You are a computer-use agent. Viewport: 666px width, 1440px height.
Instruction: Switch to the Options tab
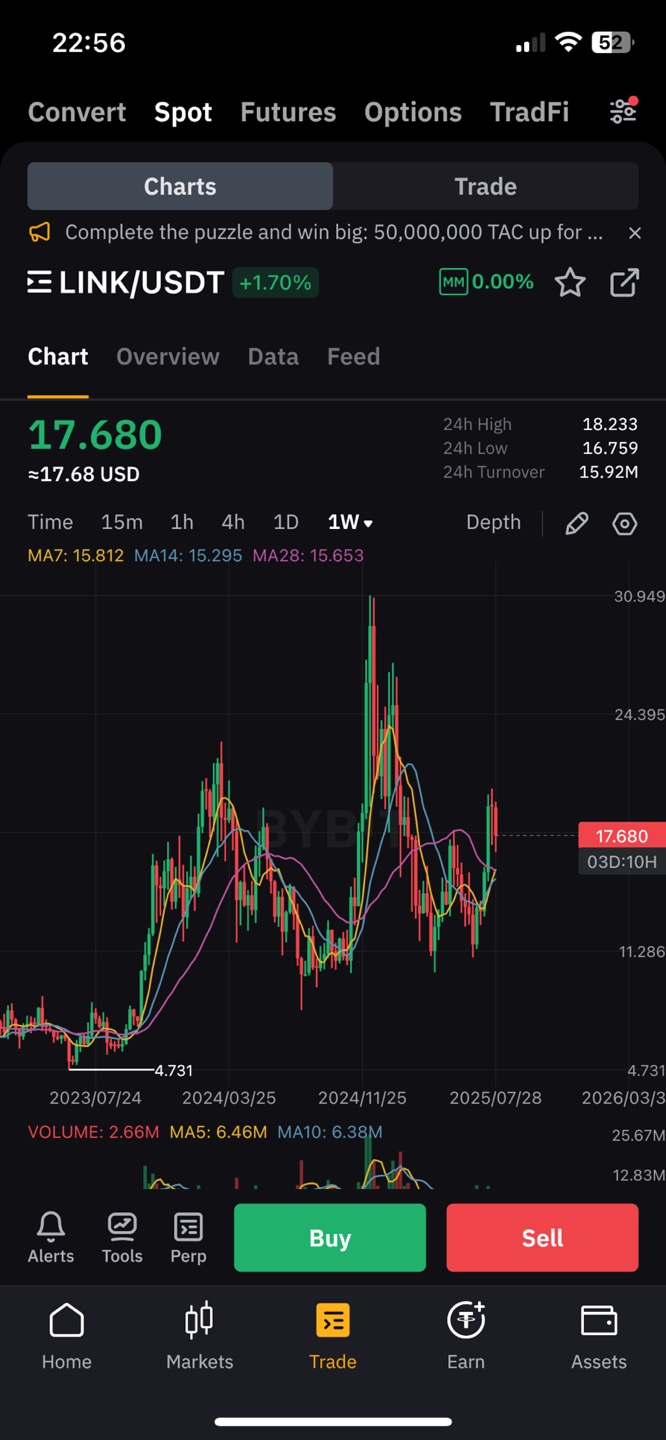[413, 112]
